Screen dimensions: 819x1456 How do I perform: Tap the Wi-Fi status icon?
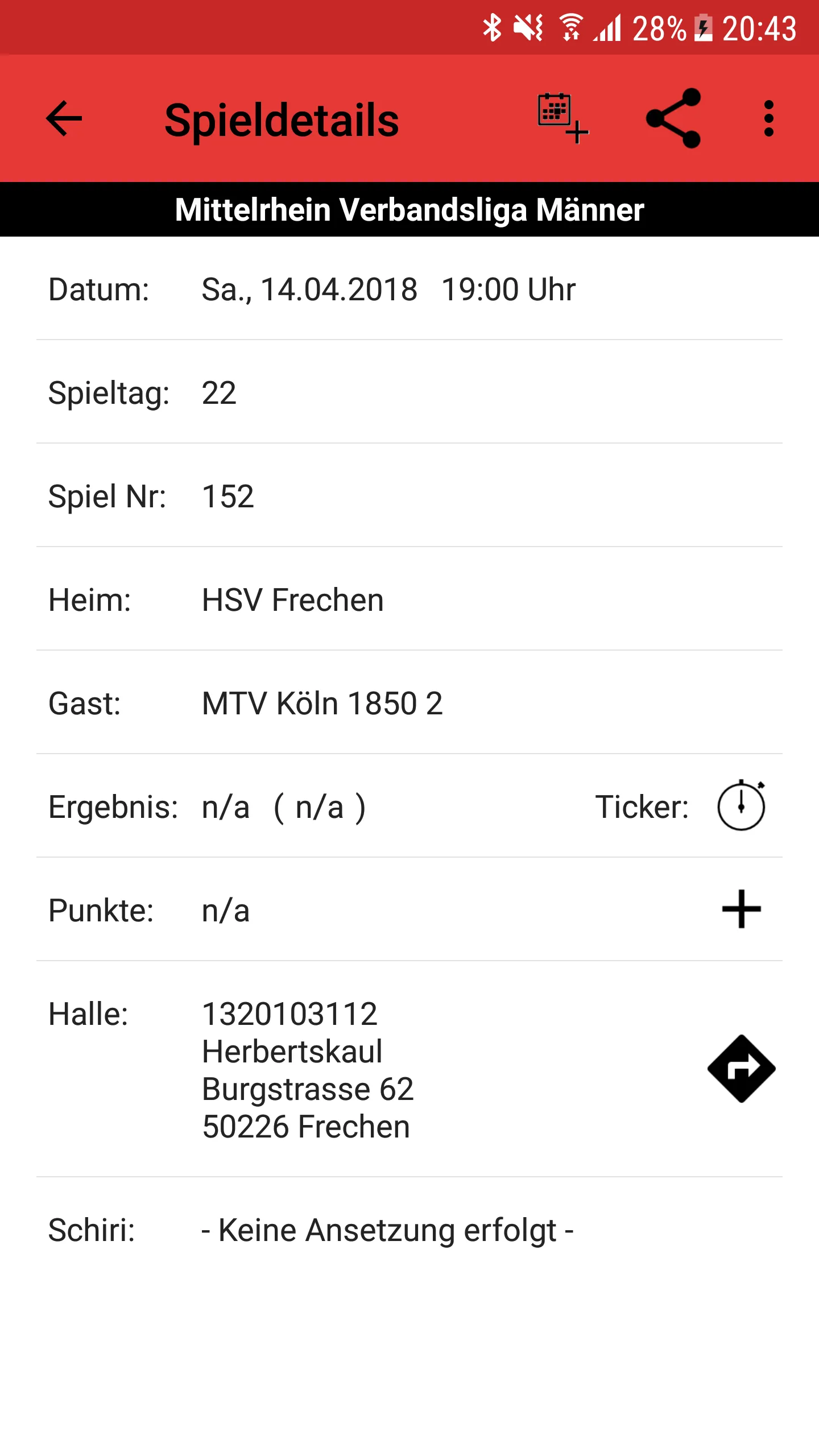pos(570,26)
